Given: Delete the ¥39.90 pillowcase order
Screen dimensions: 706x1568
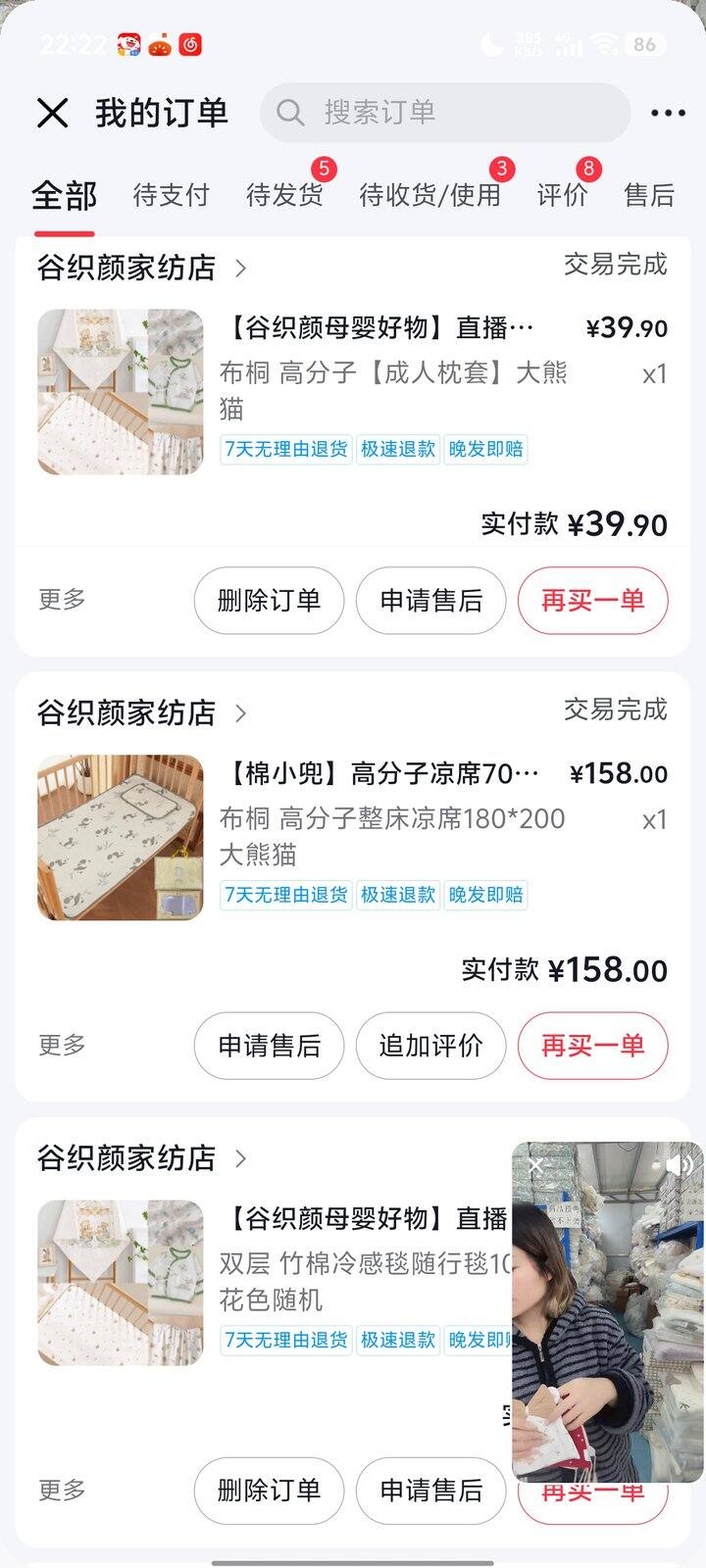Looking at the screenshot, I should (269, 600).
